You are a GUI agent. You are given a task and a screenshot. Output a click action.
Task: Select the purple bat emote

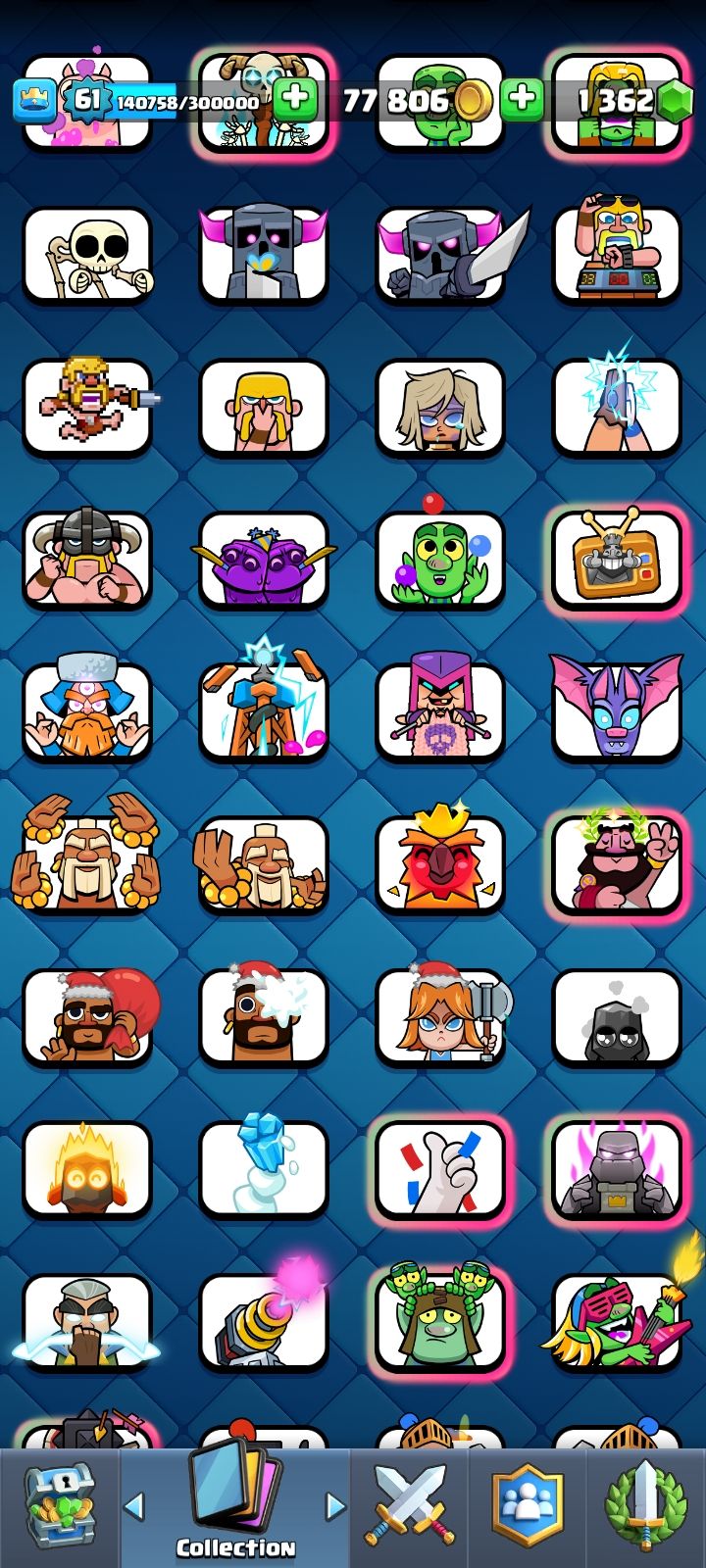pyautogui.click(x=616, y=710)
